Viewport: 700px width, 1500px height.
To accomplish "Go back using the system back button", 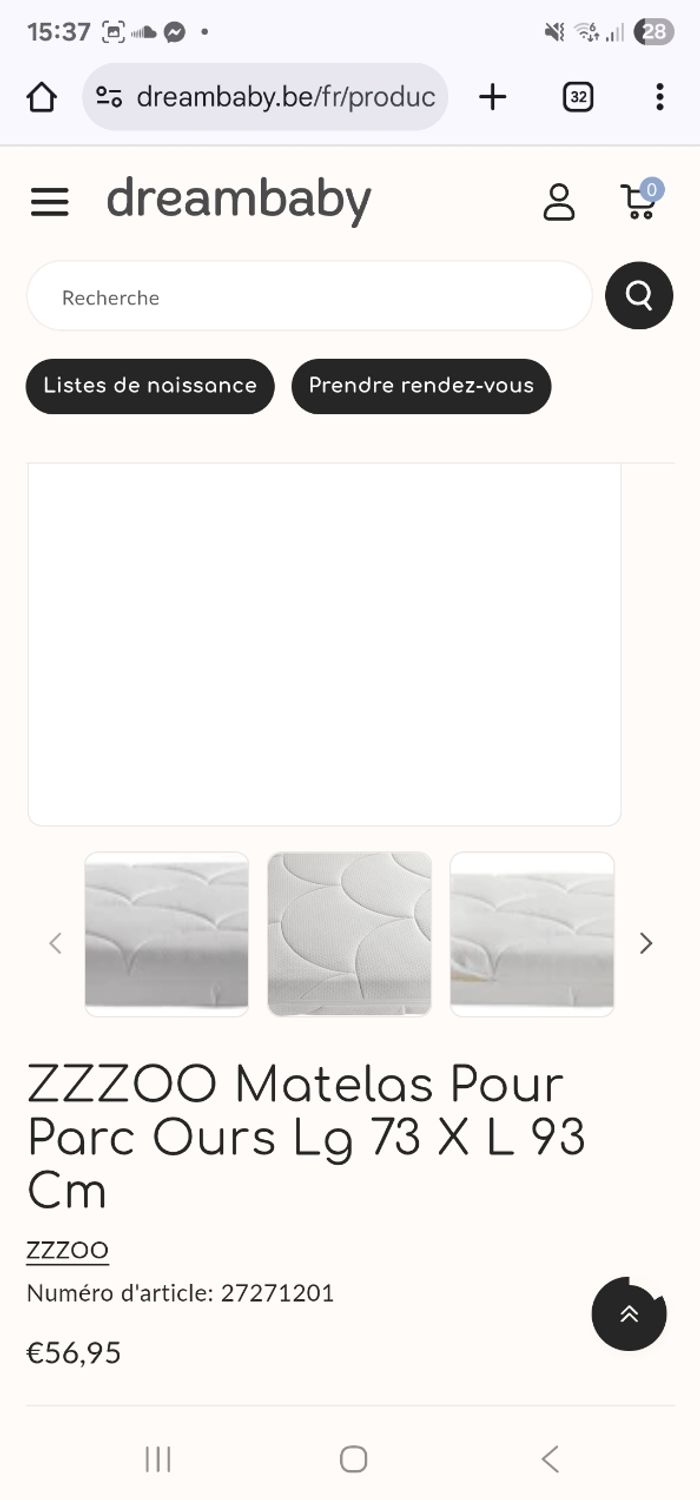I will click(549, 1459).
